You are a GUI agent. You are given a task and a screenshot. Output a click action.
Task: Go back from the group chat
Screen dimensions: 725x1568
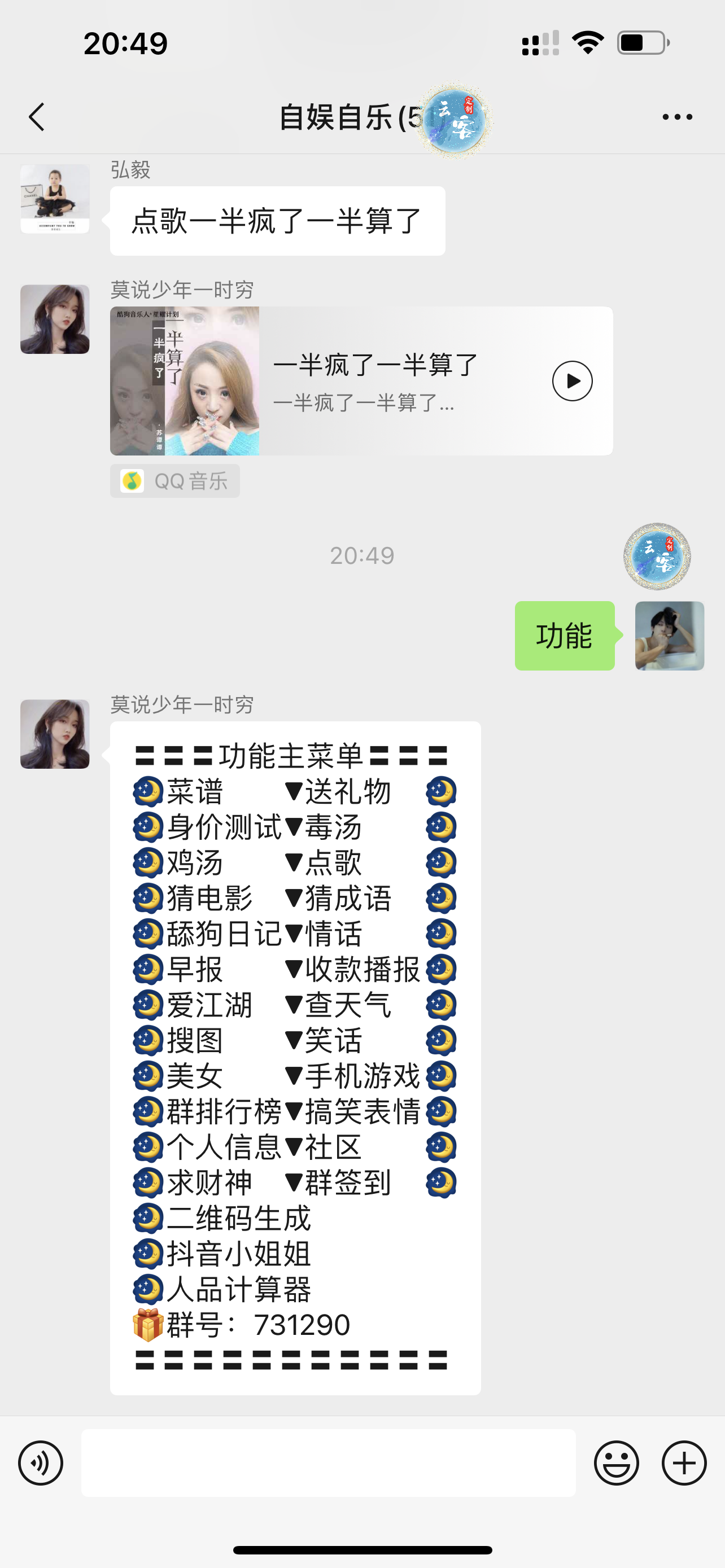37,117
